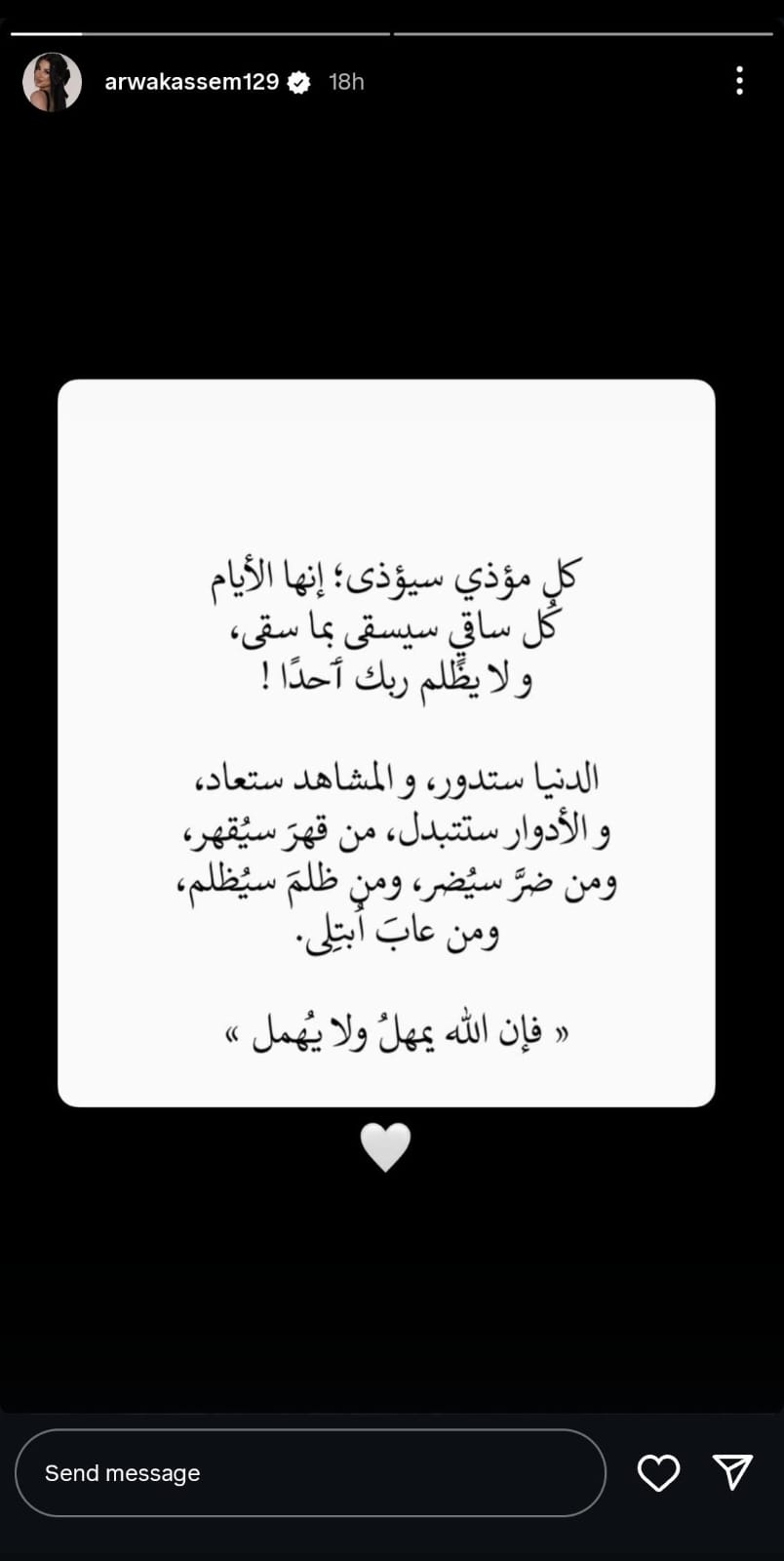Share the story via paper plane icon
The width and height of the screenshot is (784, 1561).
732,1471
